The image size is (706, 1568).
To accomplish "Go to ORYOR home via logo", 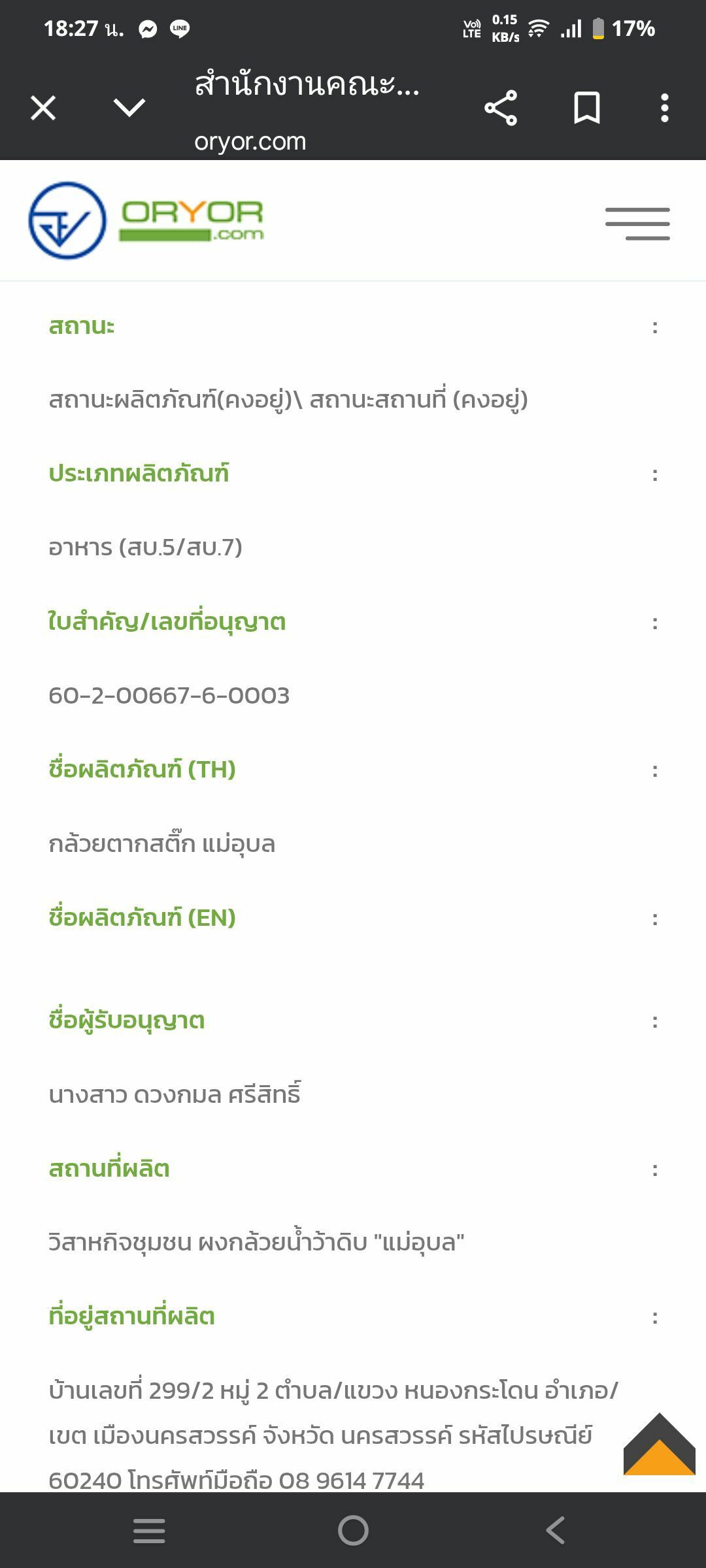I will (x=146, y=221).
